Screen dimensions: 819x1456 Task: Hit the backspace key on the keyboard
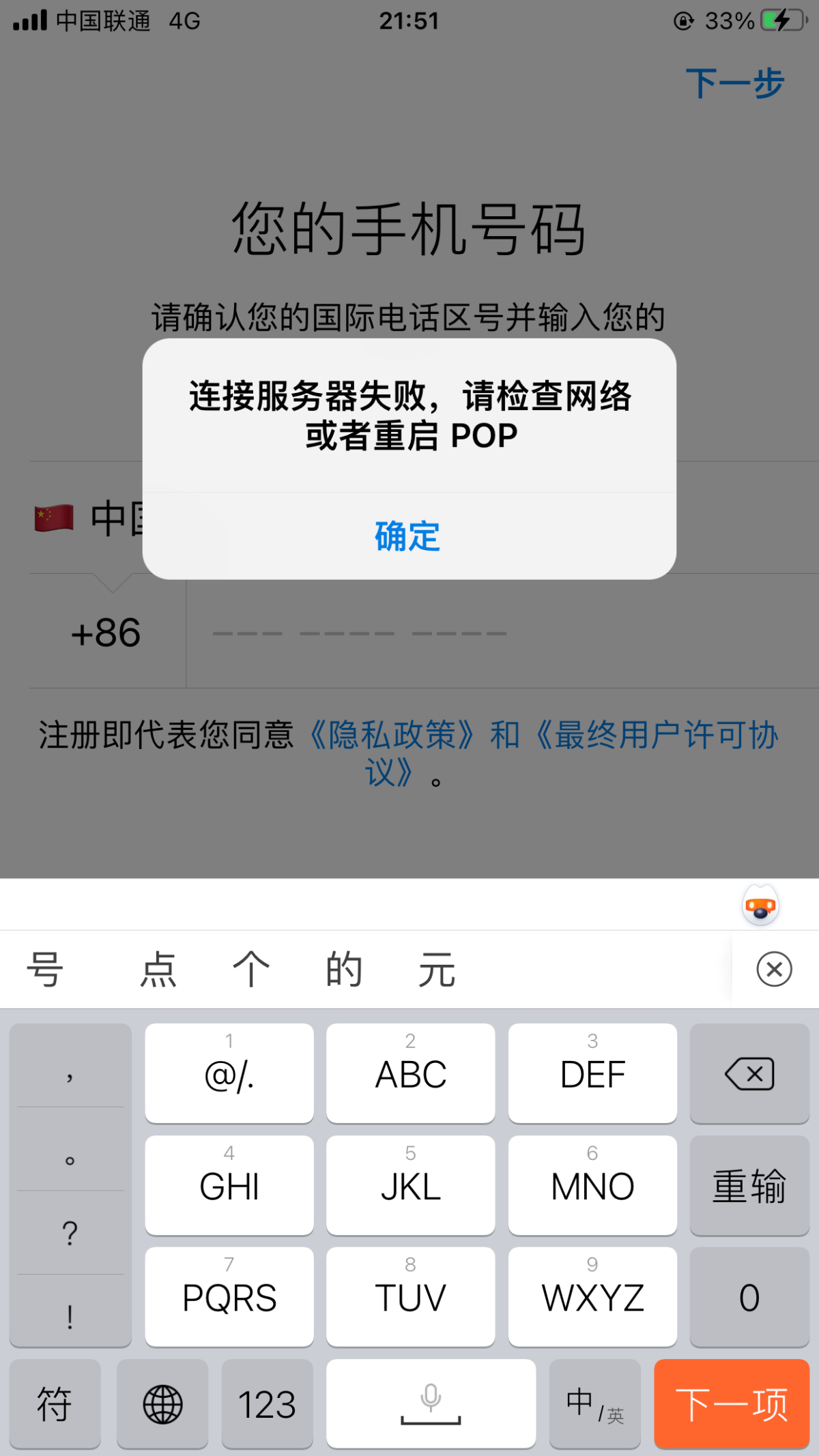[749, 1074]
